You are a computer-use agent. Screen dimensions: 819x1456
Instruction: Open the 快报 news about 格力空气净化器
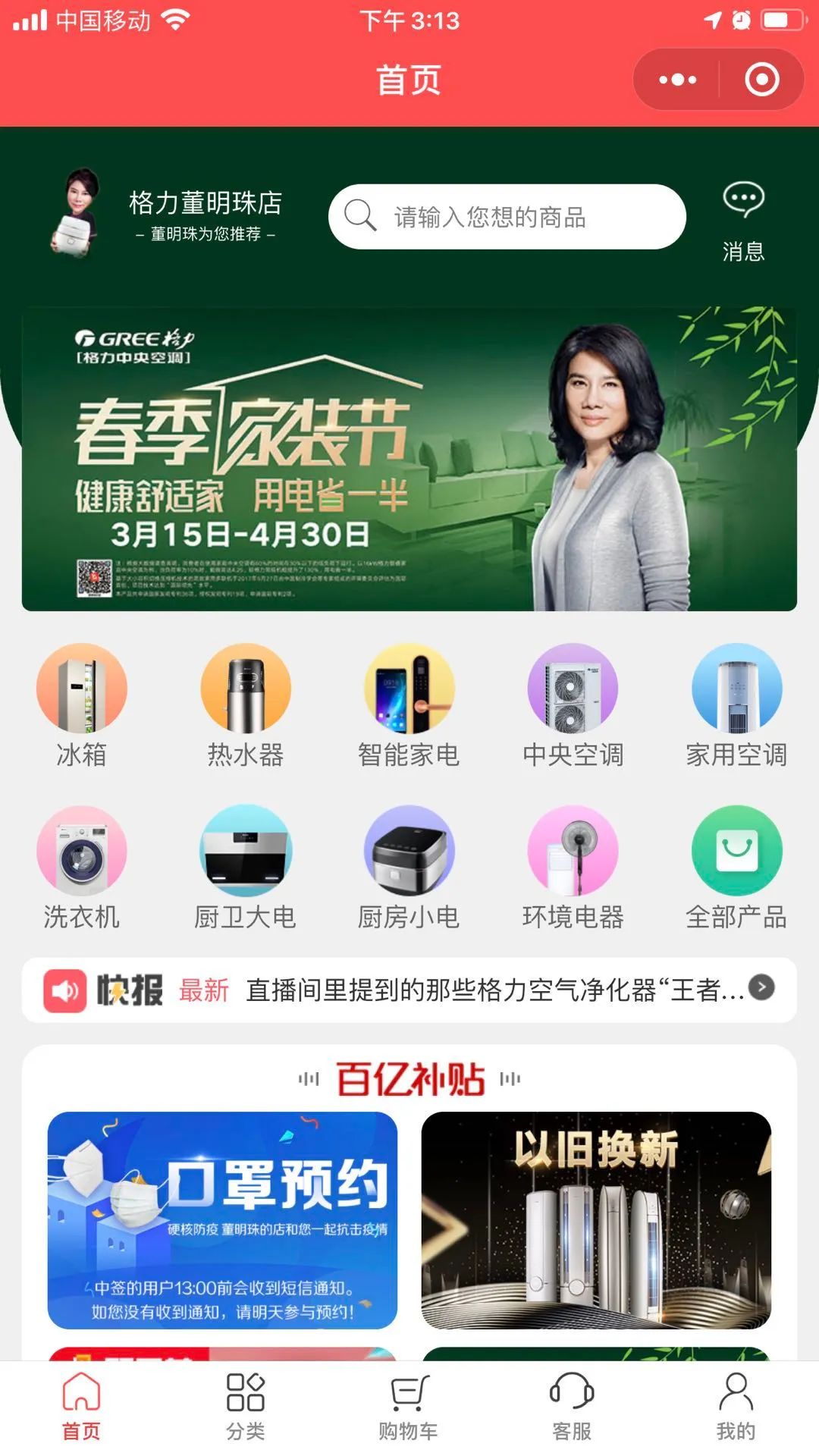[493, 990]
